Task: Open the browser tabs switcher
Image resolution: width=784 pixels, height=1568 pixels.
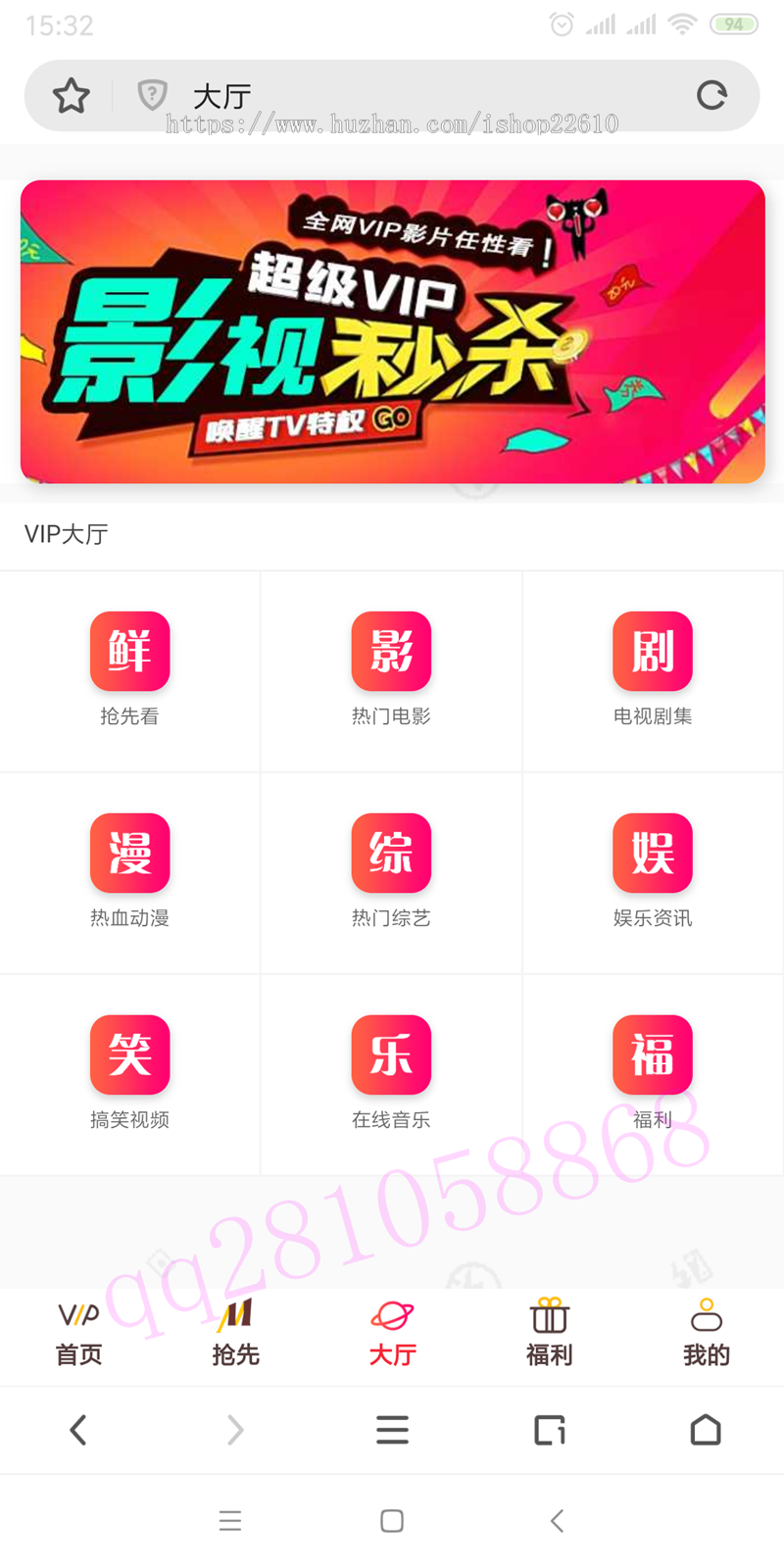Action: [x=549, y=1430]
